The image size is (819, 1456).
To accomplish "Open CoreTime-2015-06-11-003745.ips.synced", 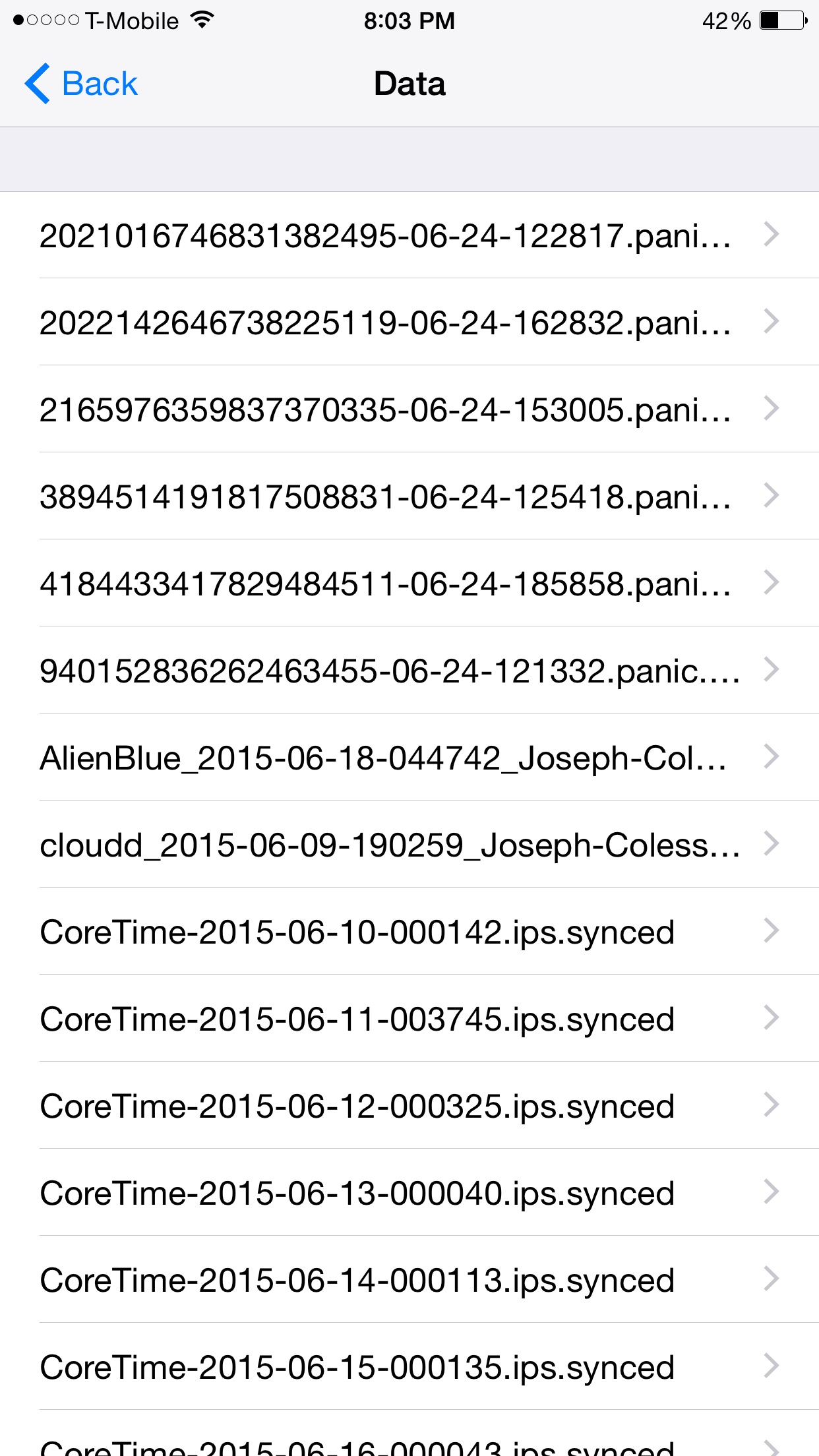I will (x=409, y=1018).
